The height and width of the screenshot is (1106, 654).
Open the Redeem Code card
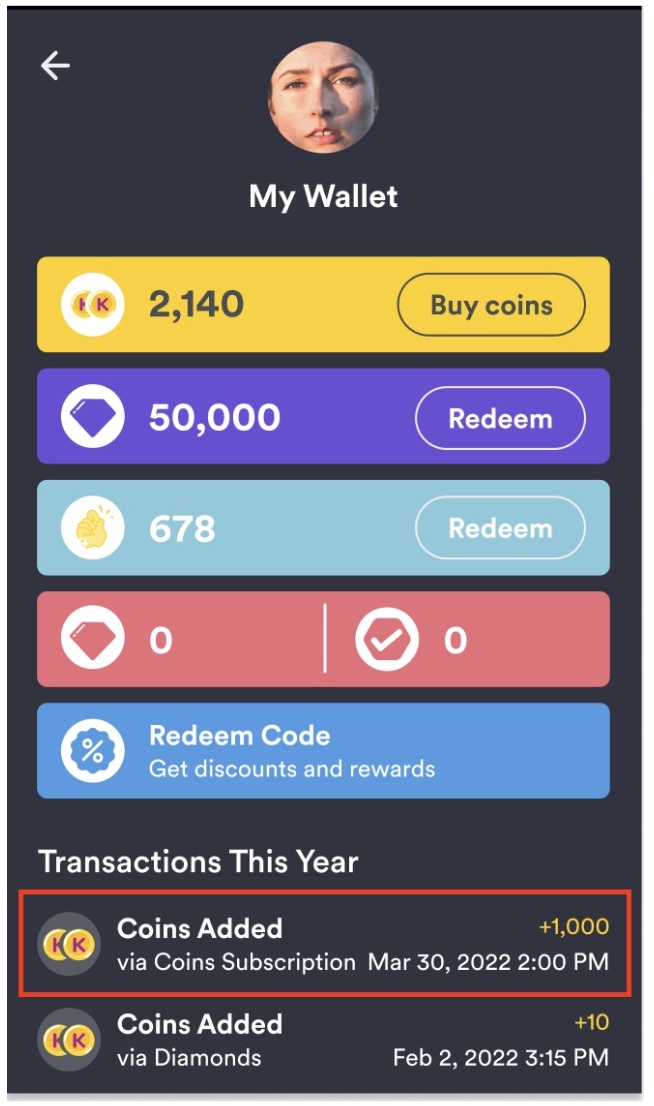[x=323, y=750]
